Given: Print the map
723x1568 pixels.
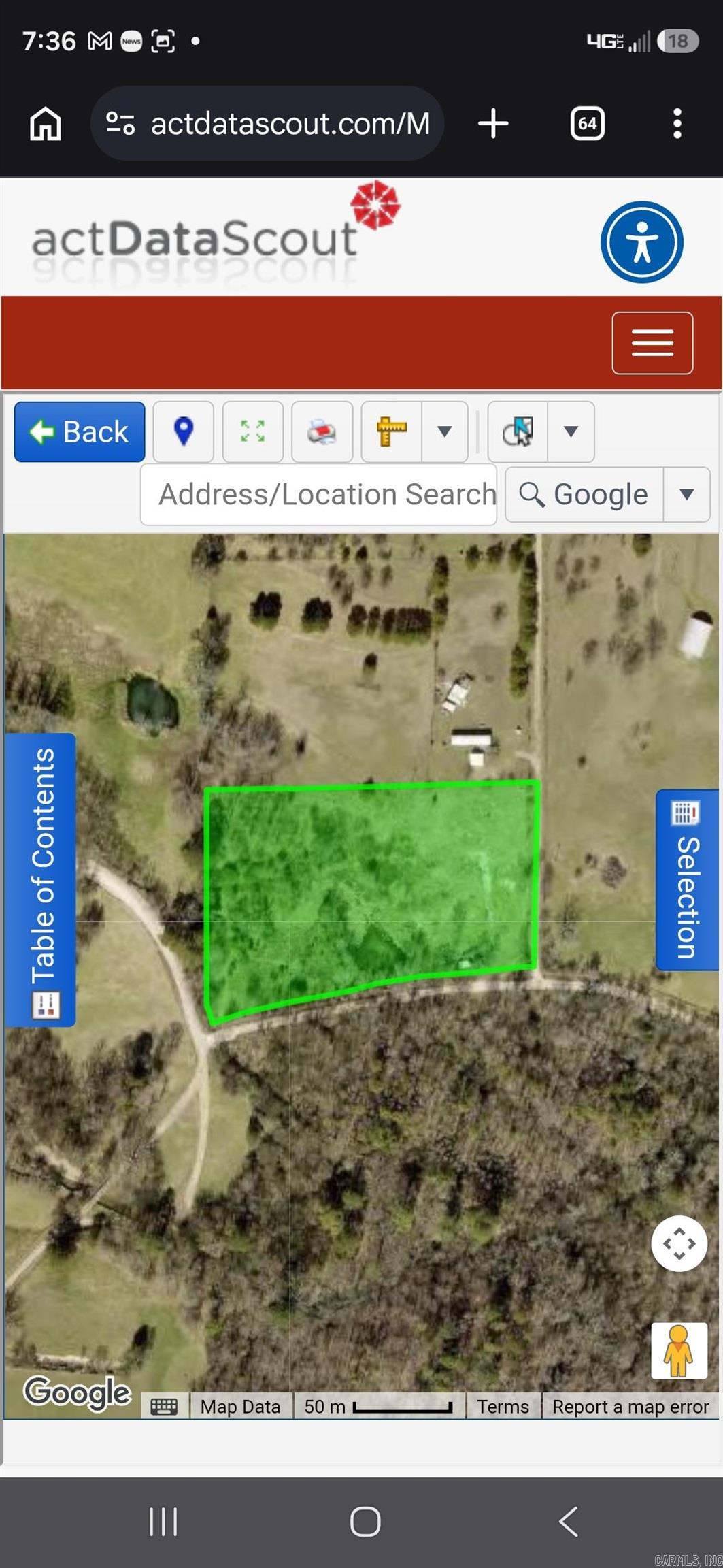Looking at the screenshot, I should click(322, 431).
